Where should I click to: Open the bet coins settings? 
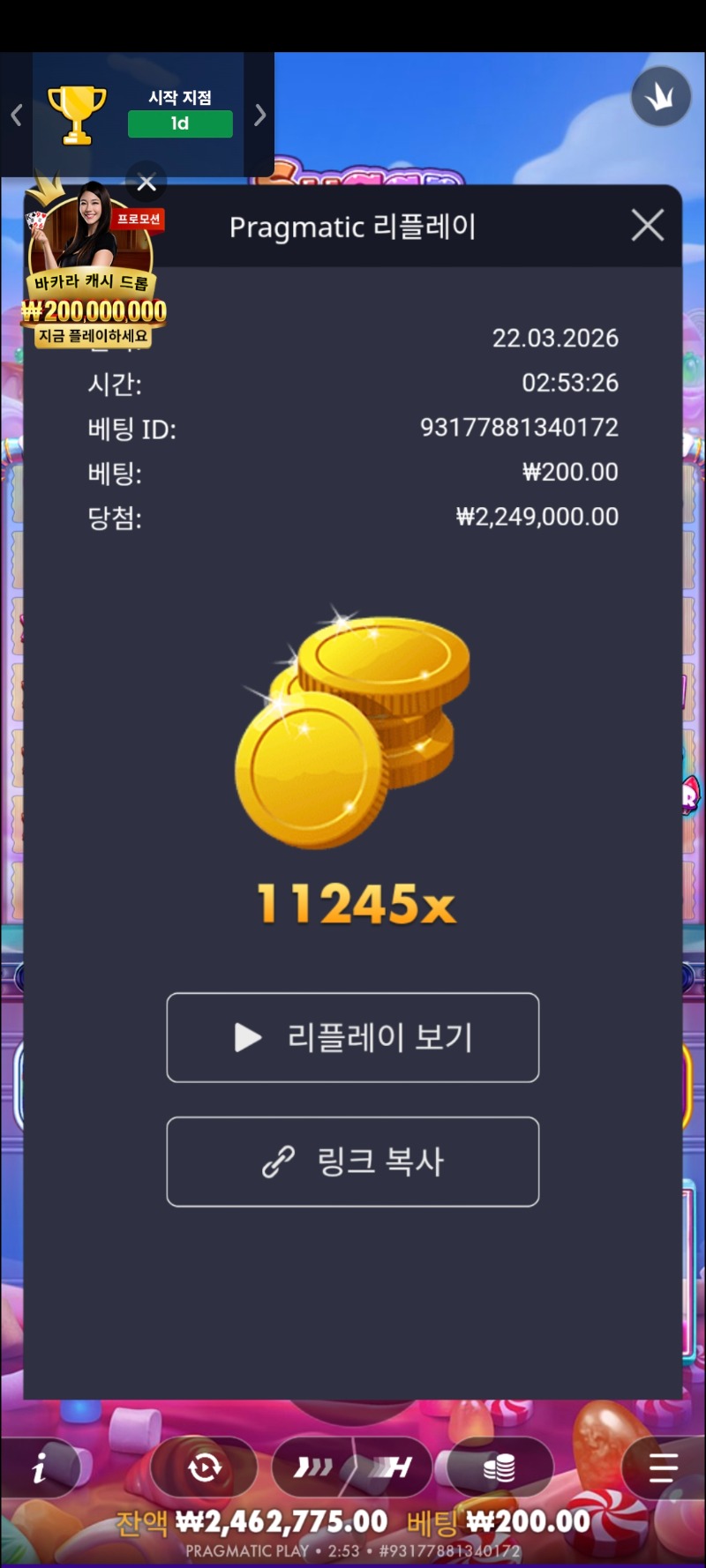coord(499,1467)
